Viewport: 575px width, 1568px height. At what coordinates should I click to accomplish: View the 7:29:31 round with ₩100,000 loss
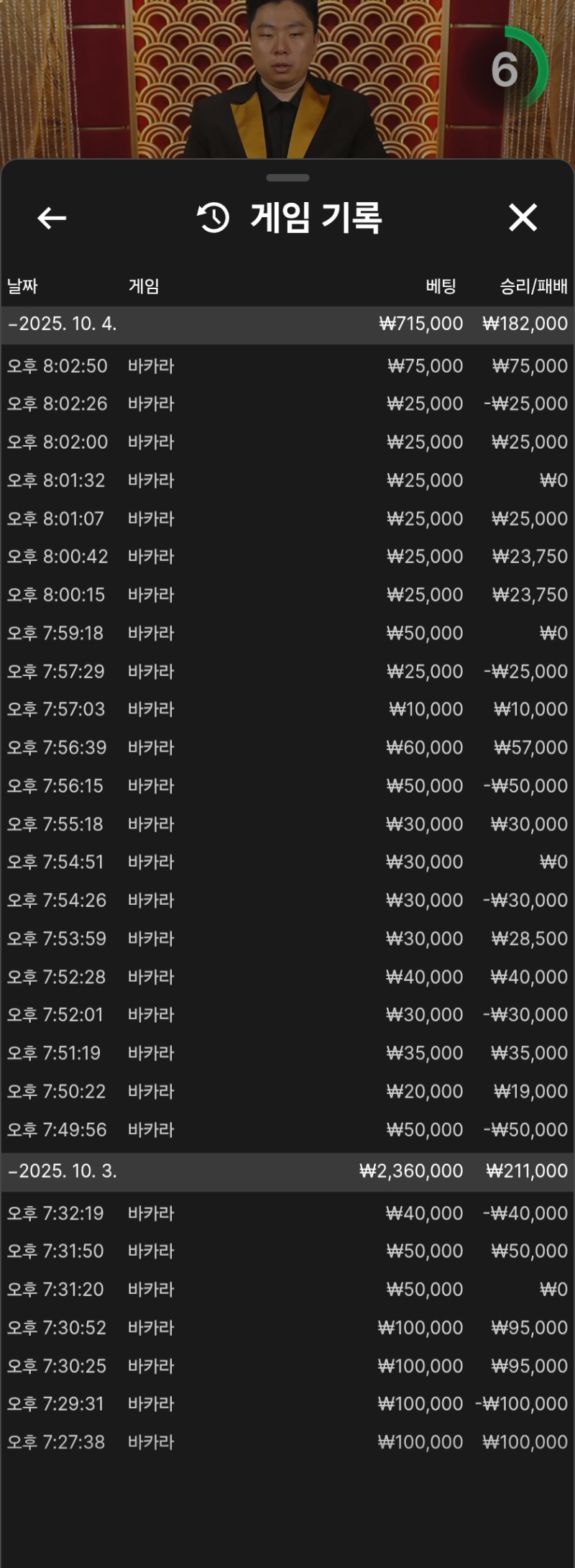287,1404
